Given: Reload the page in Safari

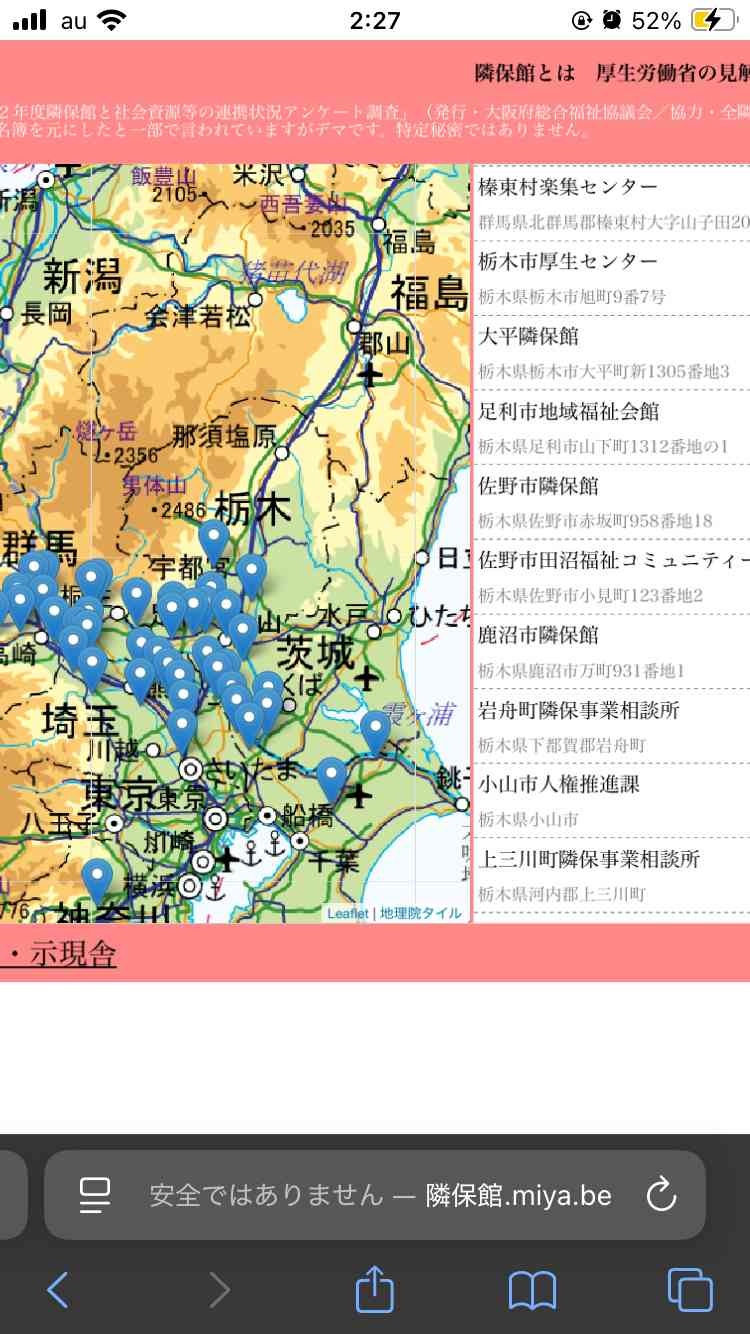Looking at the screenshot, I should (661, 1195).
